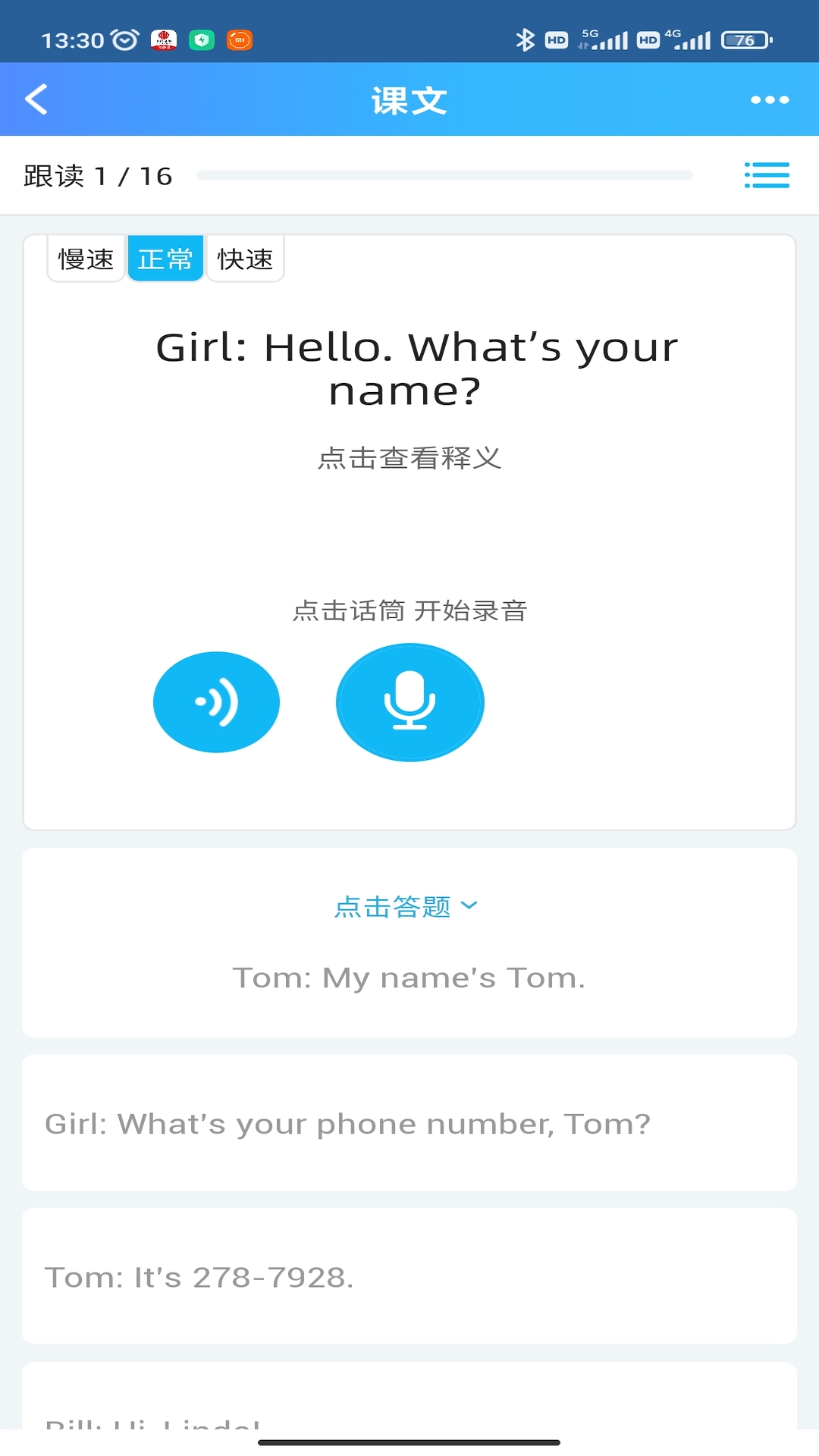
Task: Tap the Mi notification icon in the status bar
Action: [241, 39]
